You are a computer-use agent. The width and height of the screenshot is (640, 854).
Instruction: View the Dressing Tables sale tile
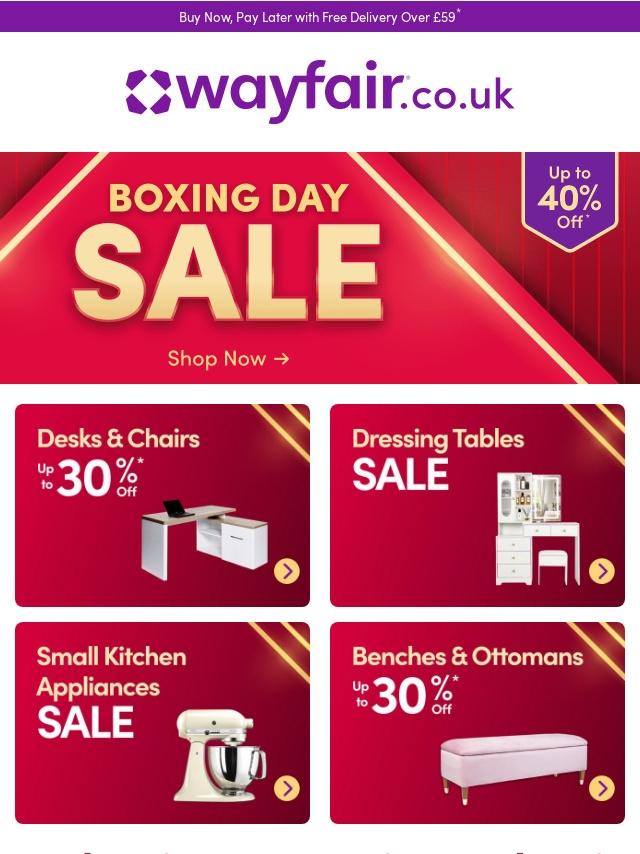coord(477,505)
